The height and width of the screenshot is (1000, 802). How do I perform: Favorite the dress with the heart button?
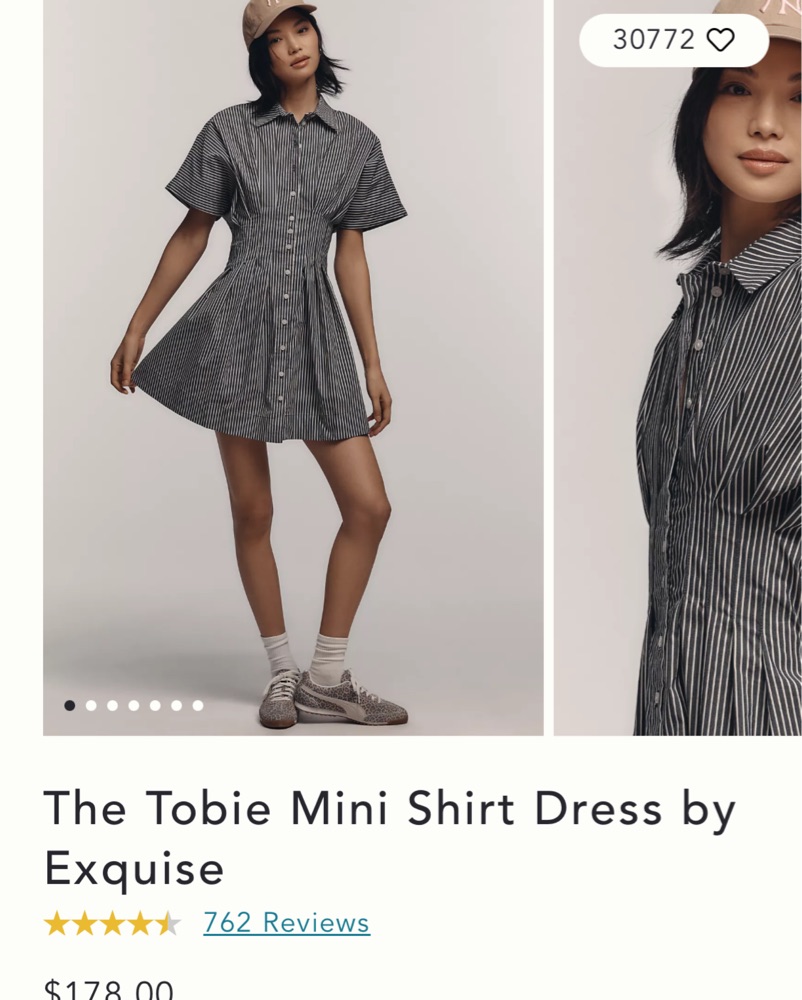coord(720,40)
